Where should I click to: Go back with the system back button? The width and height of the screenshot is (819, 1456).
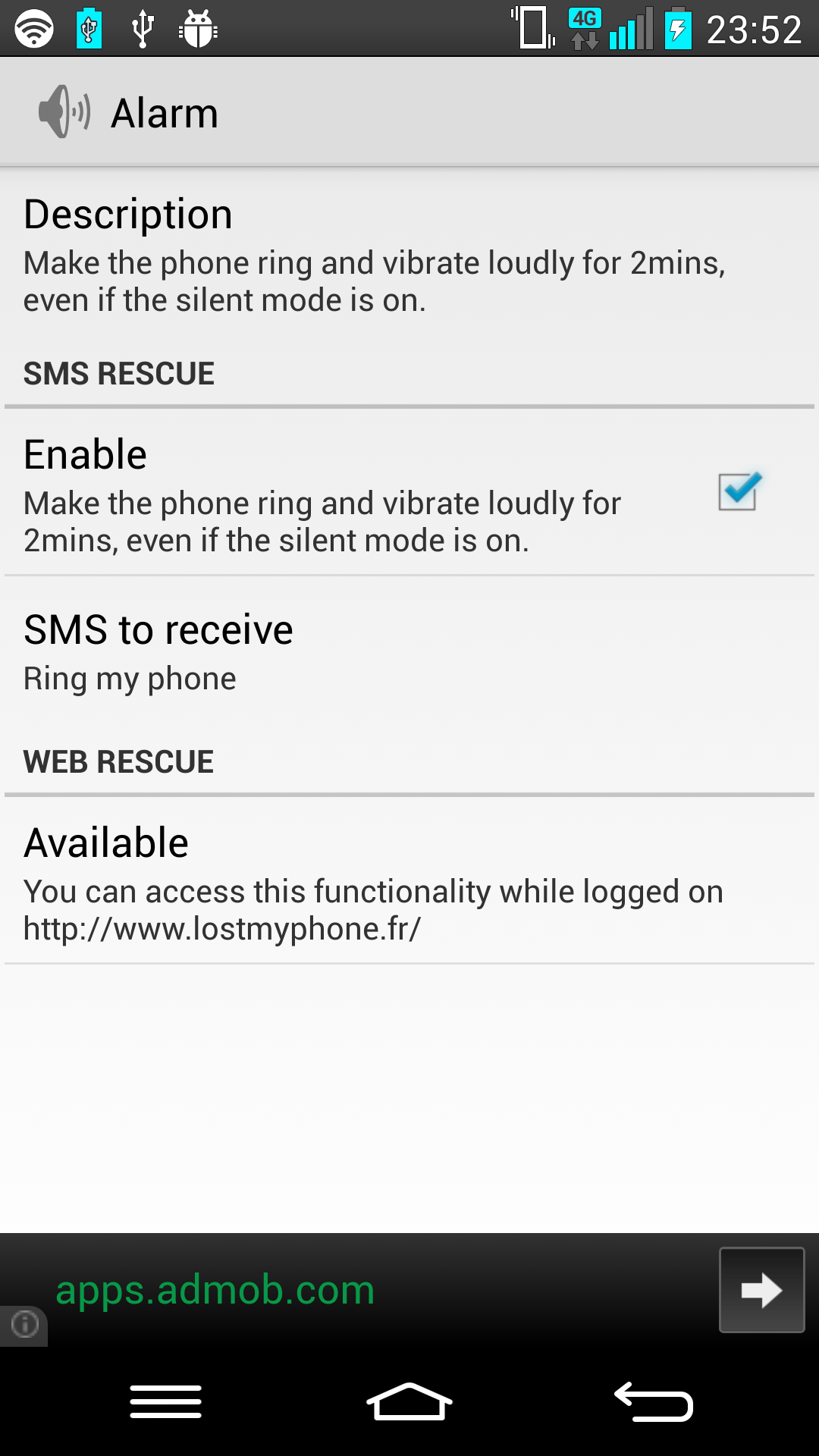click(654, 1401)
